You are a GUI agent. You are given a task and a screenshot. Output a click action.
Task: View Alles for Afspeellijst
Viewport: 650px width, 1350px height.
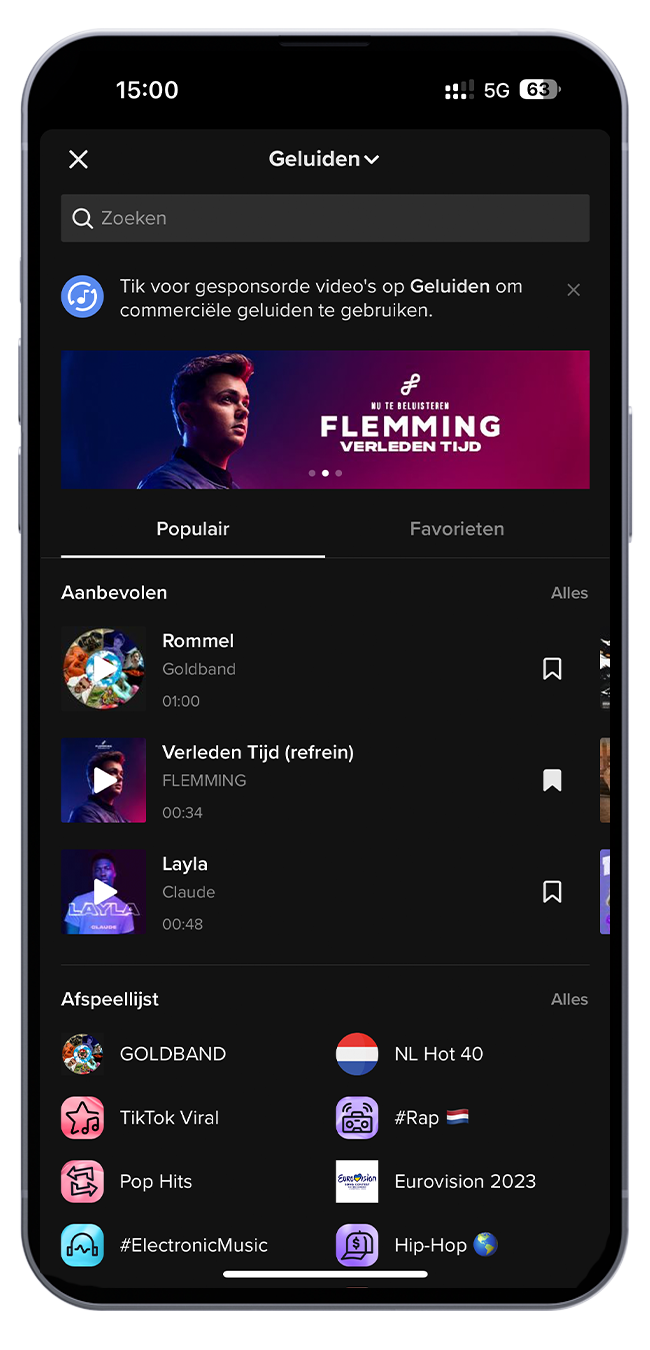click(x=569, y=999)
